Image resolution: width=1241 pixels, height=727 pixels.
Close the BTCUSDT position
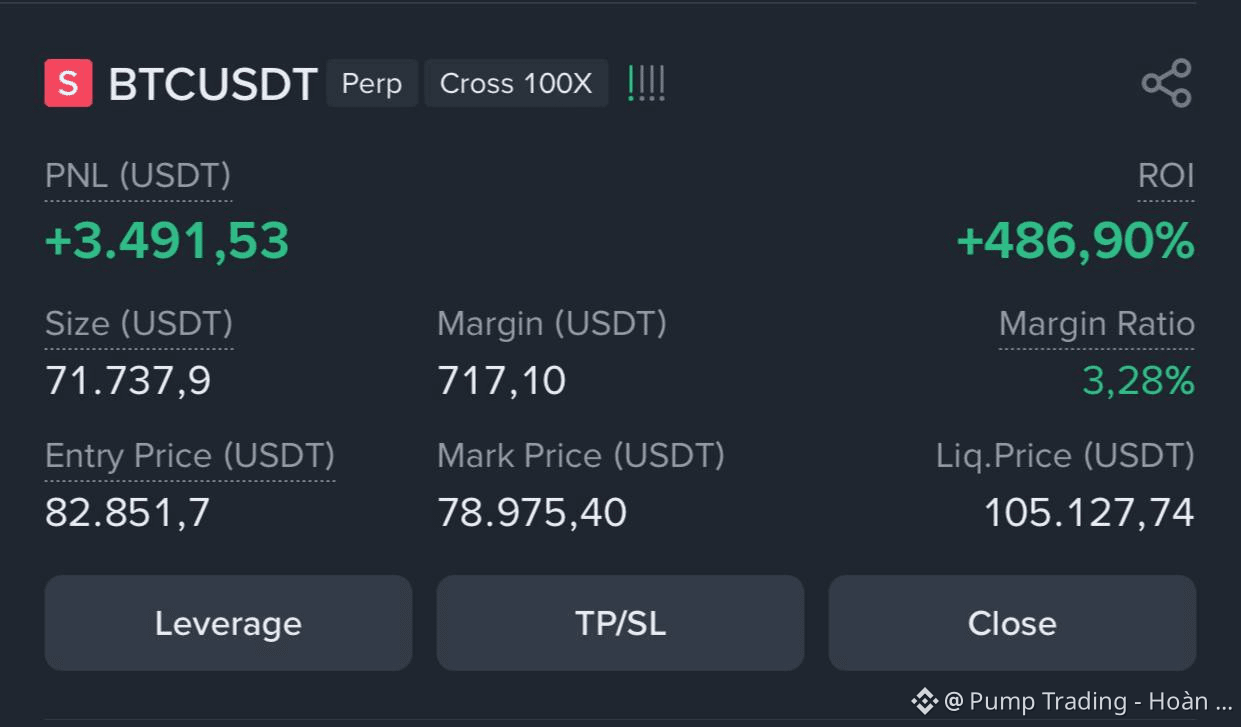(x=1012, y=623)
